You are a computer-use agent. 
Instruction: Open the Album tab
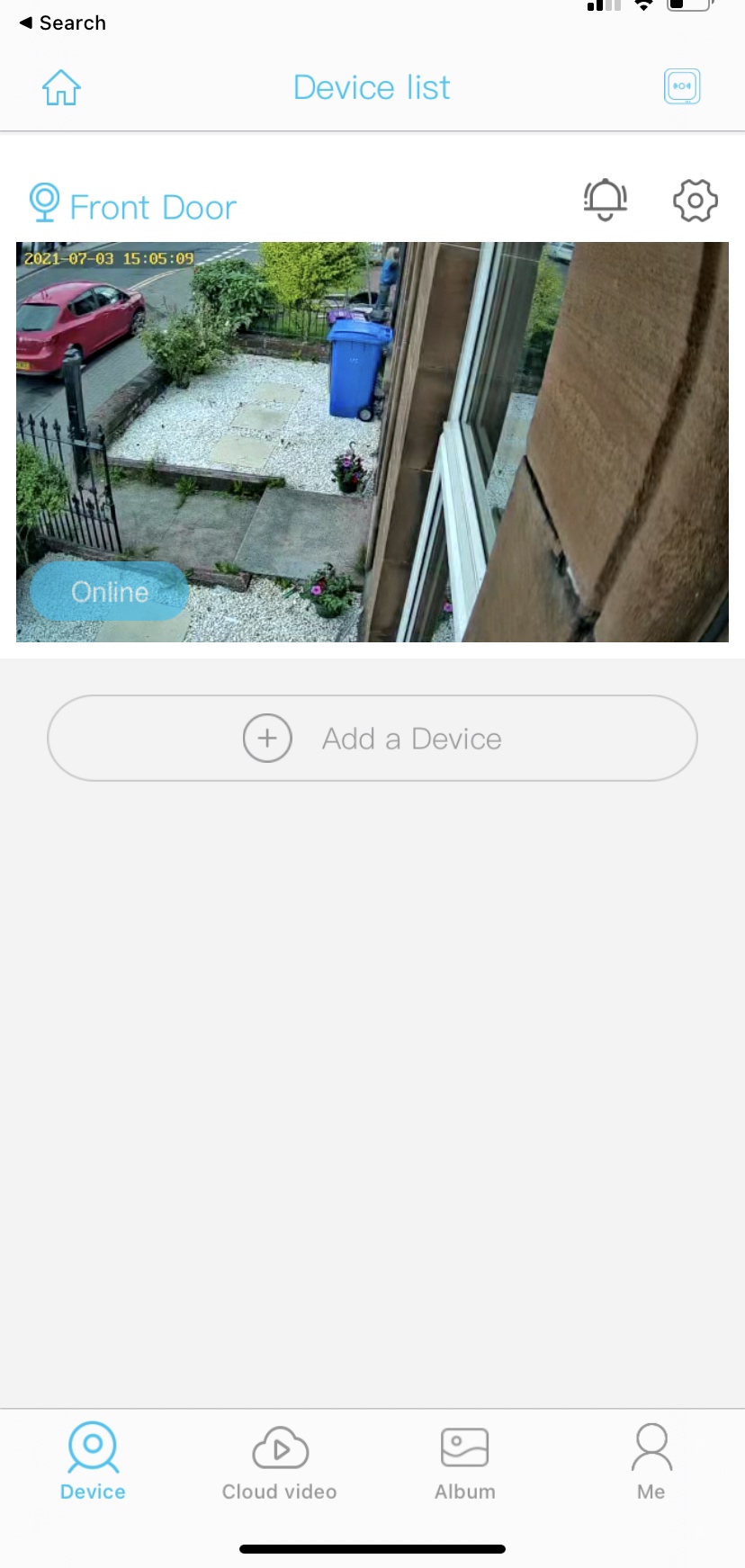pyautogui.click(x=464, y=1460)
